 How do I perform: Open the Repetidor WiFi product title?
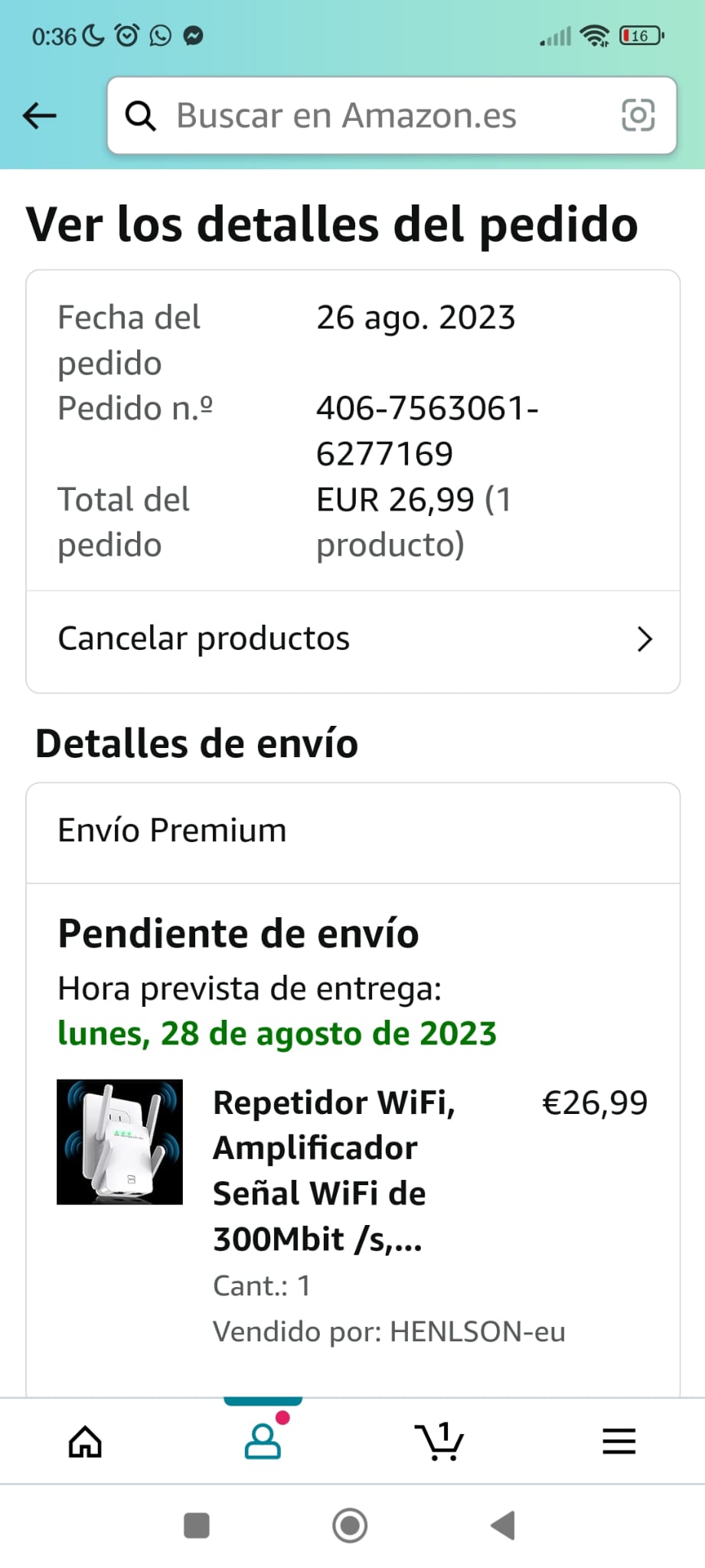pyautogui.click(x=334, y=1170)
